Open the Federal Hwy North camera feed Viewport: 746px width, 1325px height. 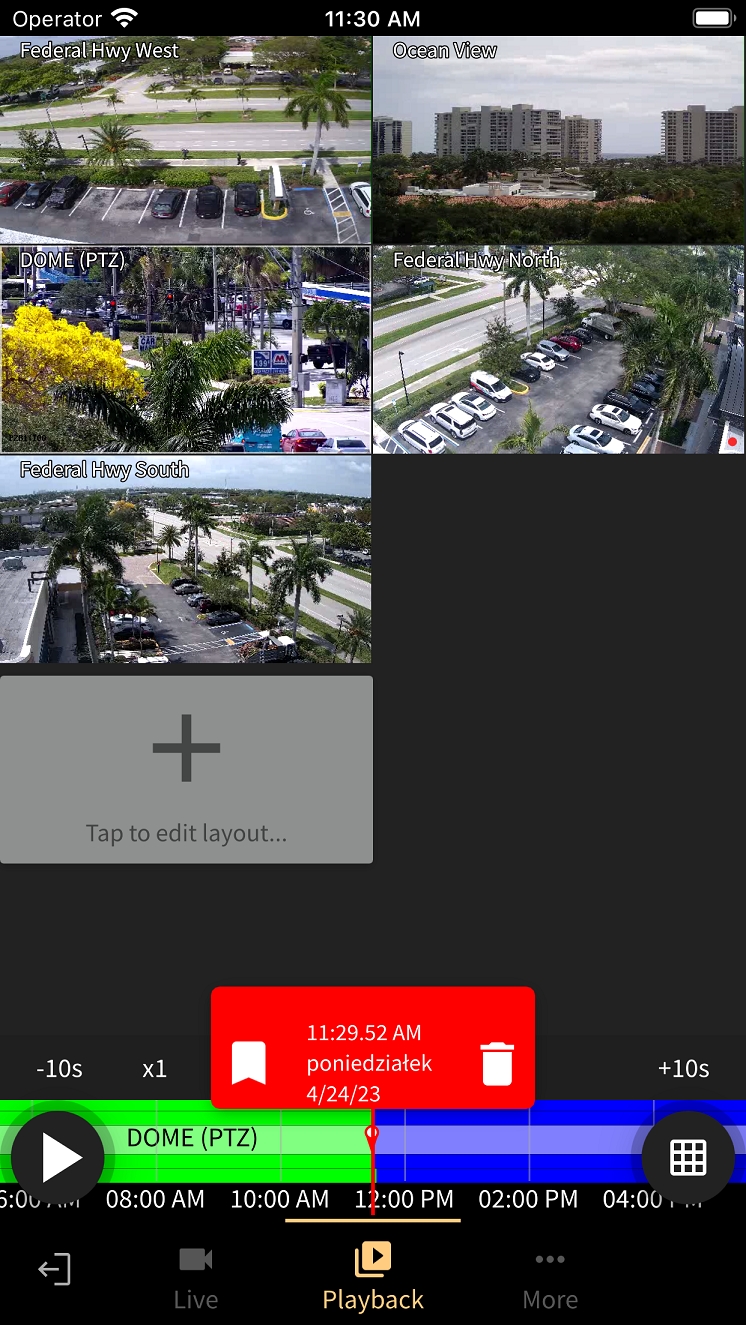coord(559,350)
